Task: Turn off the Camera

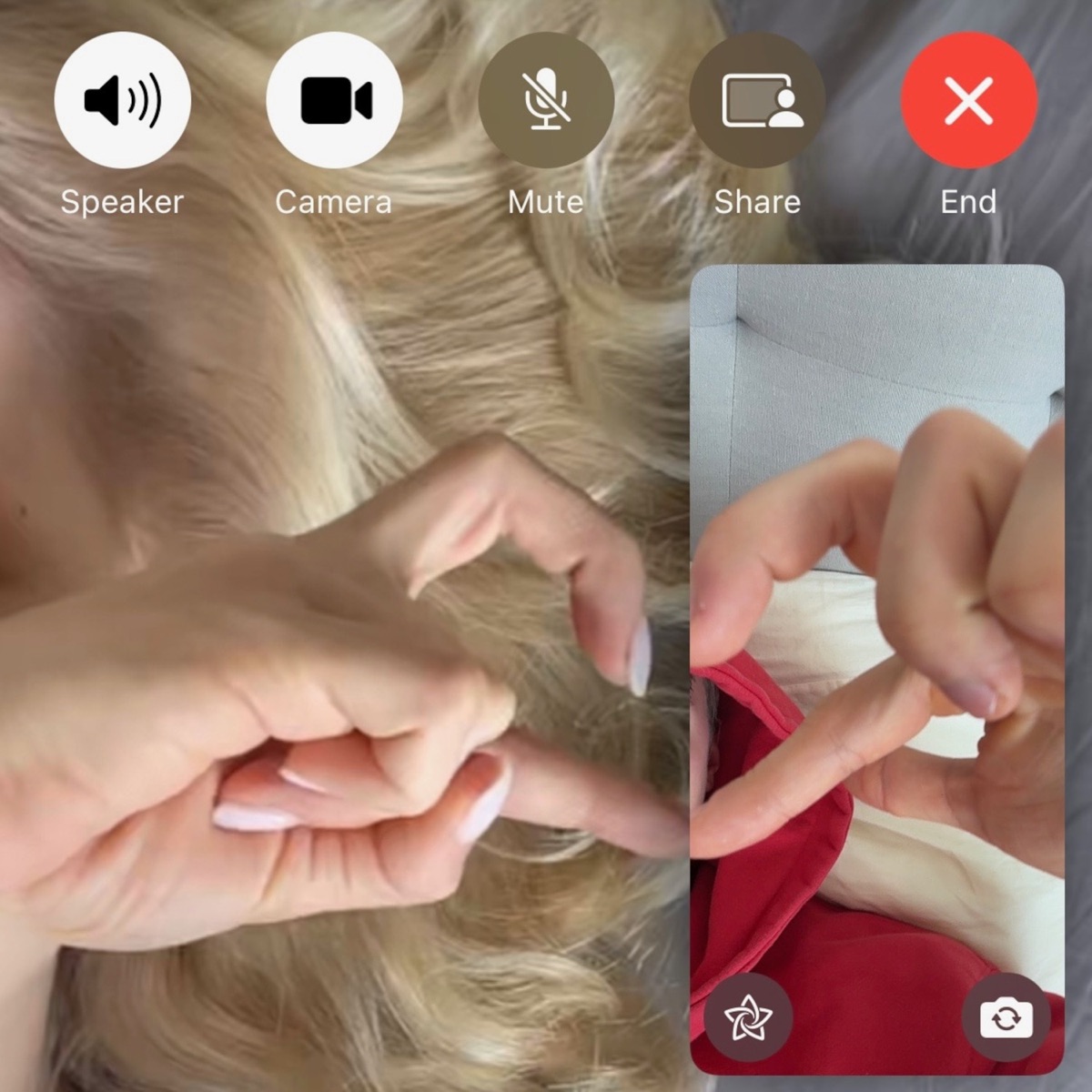Action: [334, 100]
